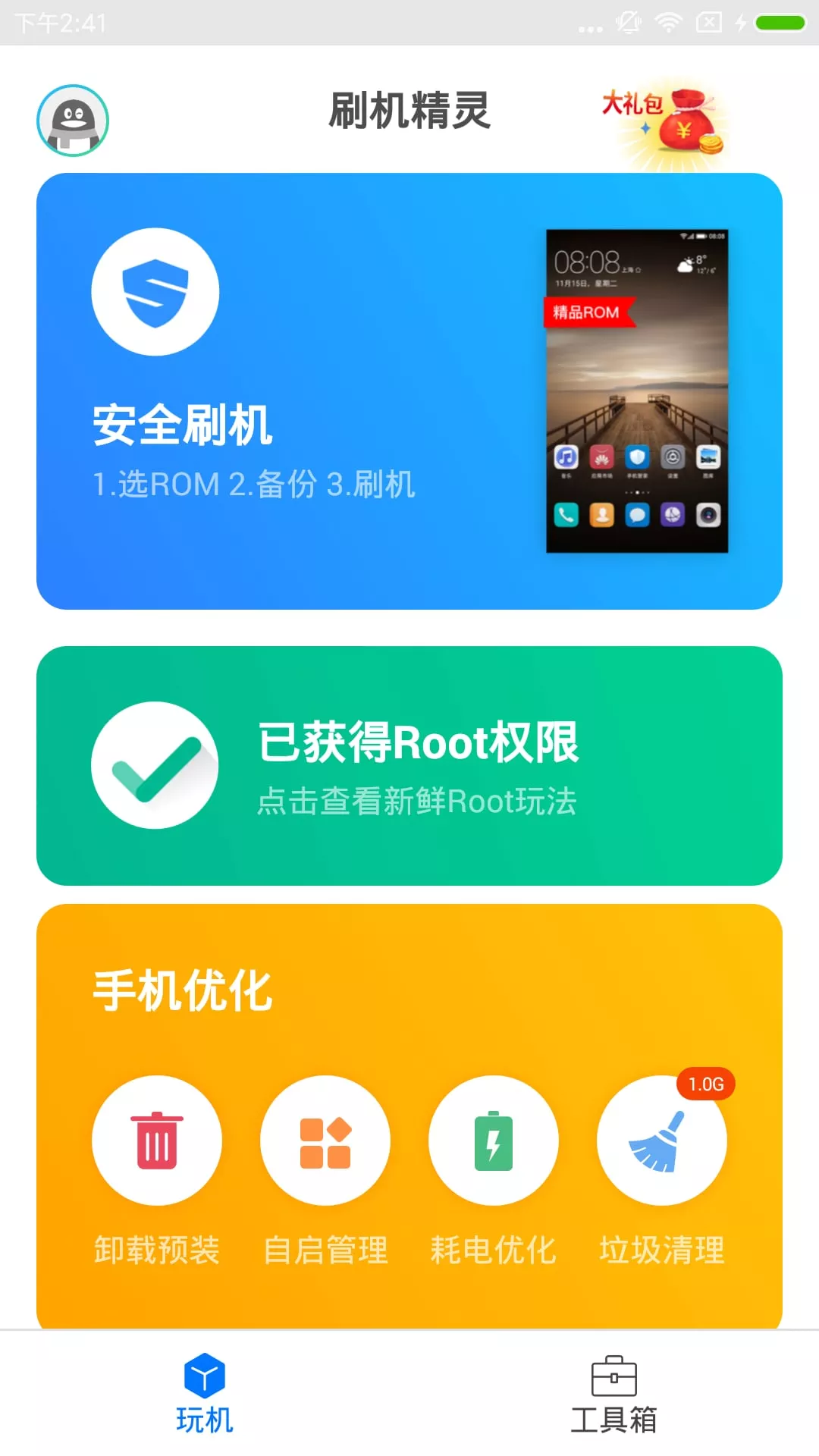Open 自启管理 app tiles icon
Image resolution: width=819 pixels, height=1456 pixels.
pos(325,1141)
